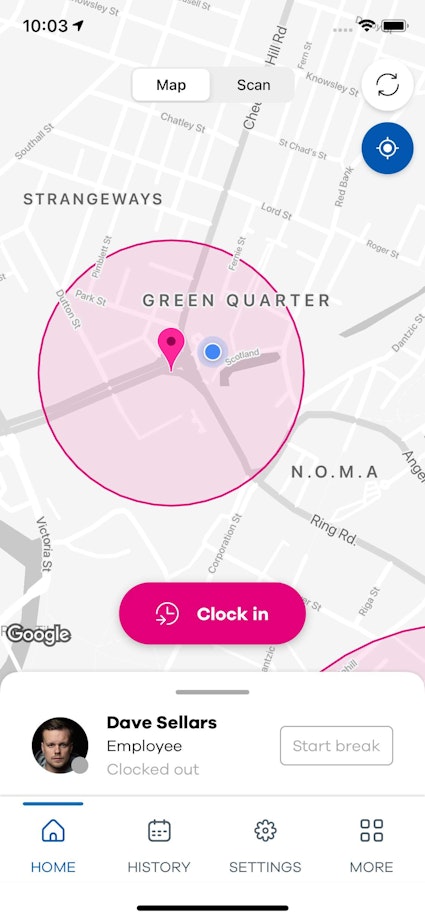The image size is (425, 920).
Task: Tap Dave Sellars' profile photo
Action: (60, 745)
